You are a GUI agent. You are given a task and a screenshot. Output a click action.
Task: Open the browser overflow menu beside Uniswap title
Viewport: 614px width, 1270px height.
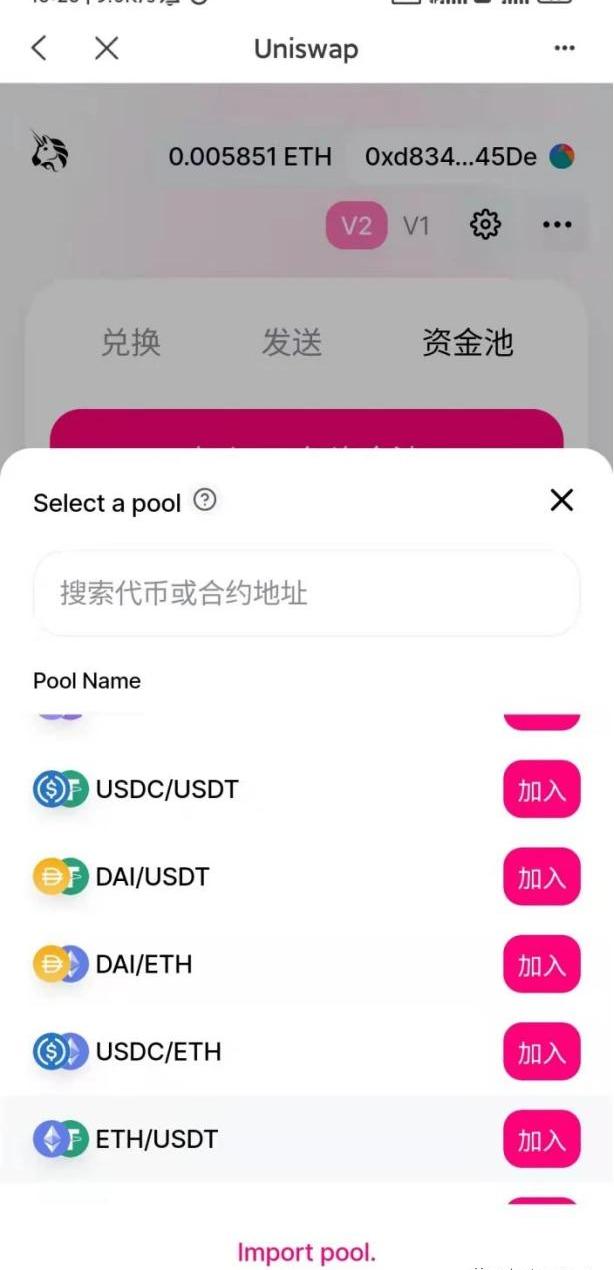(x=564, y=48)
